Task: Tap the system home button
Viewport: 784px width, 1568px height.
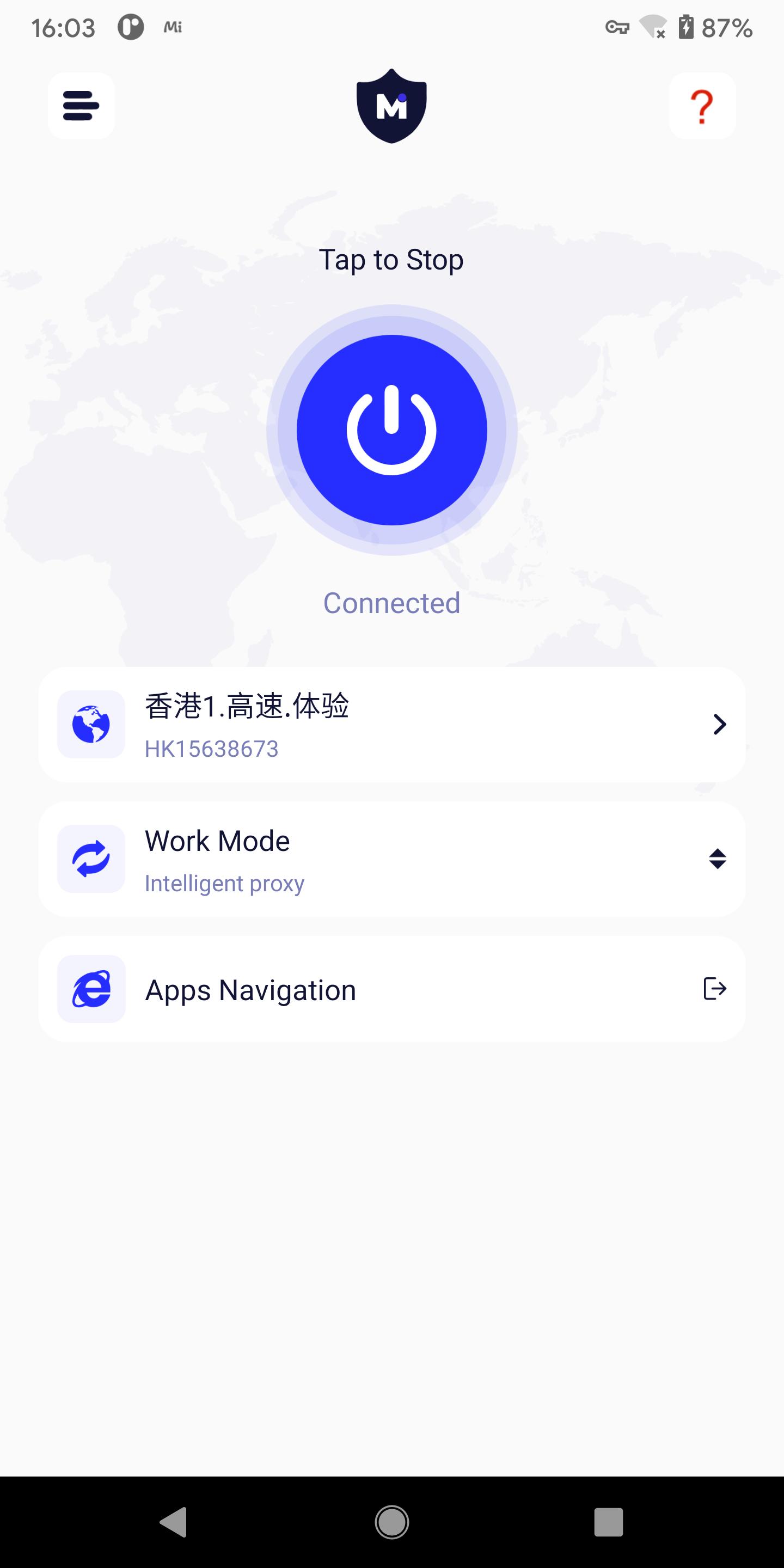Action: click(392, 1522)
